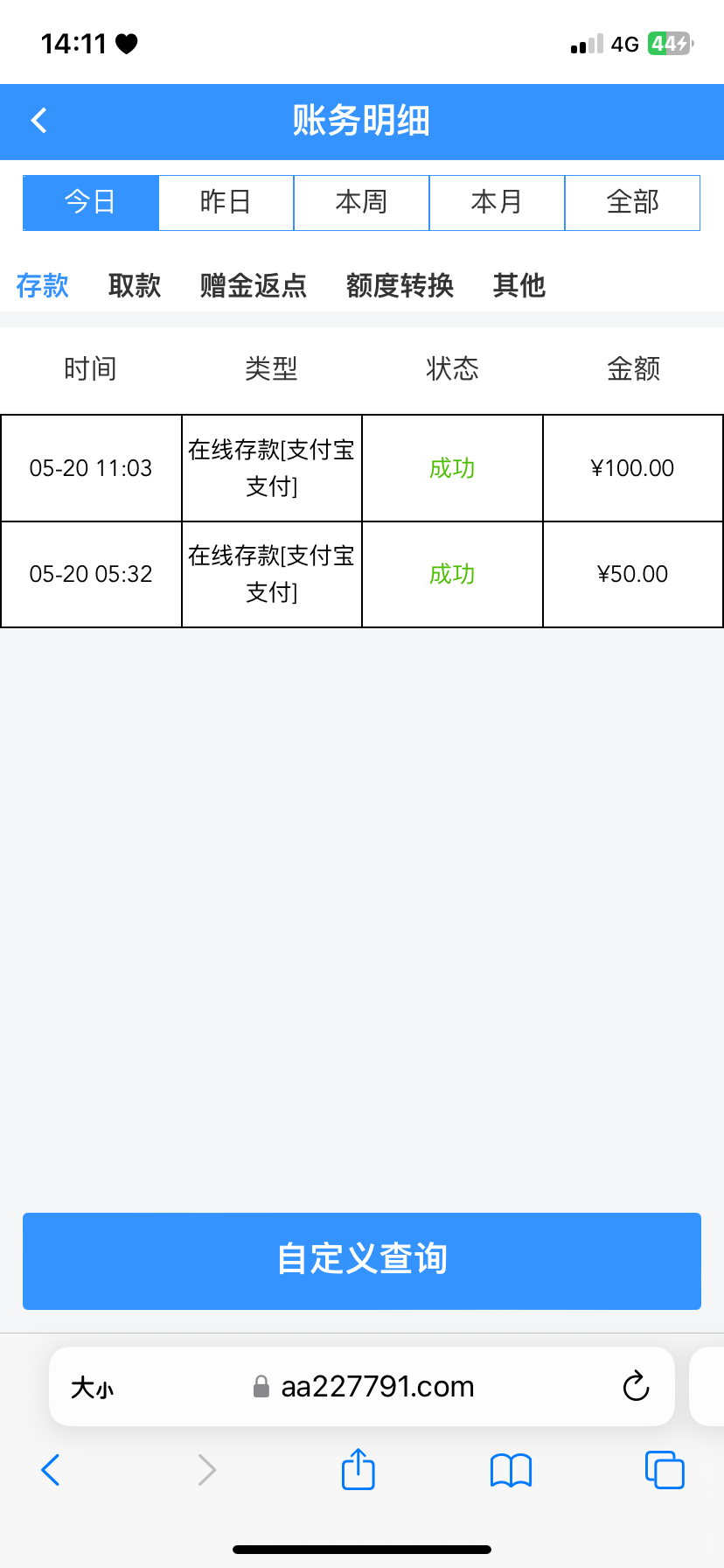Viewport: 724px width, 1568px height.
Task: Go to previous page in Safari toolbar
Action: pyautogui.click(x=51, y=1470)
